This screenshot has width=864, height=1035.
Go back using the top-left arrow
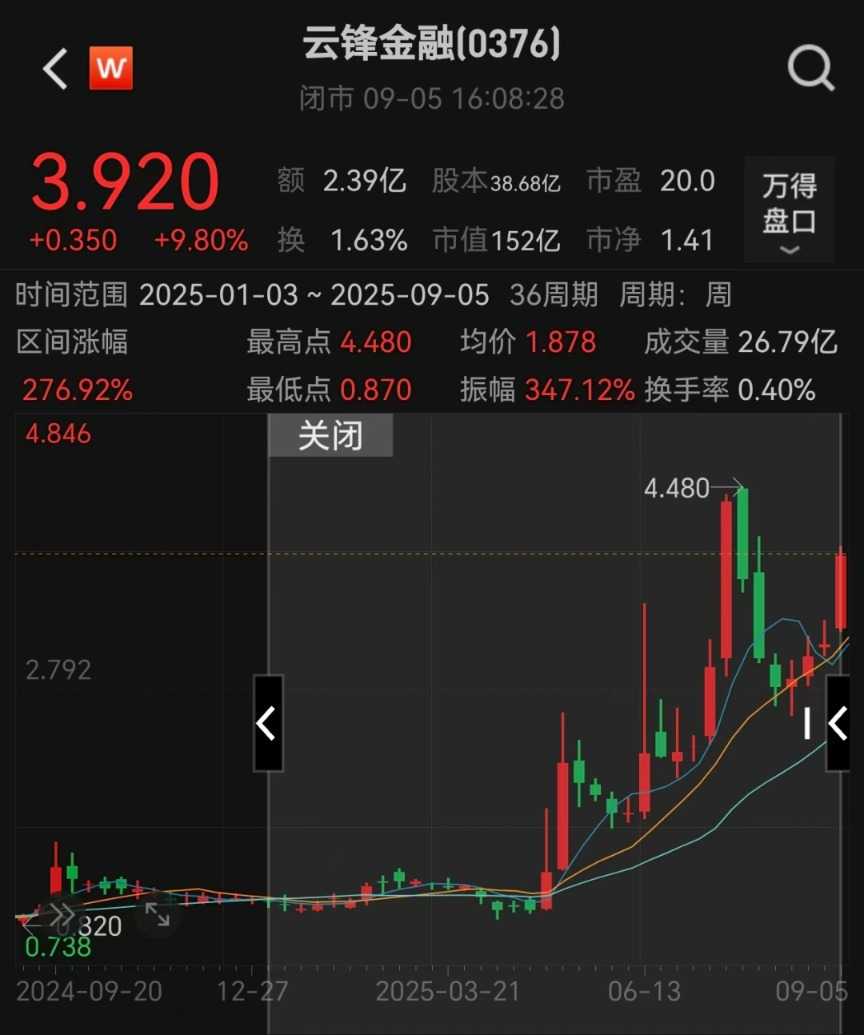[x=54, y=69]
